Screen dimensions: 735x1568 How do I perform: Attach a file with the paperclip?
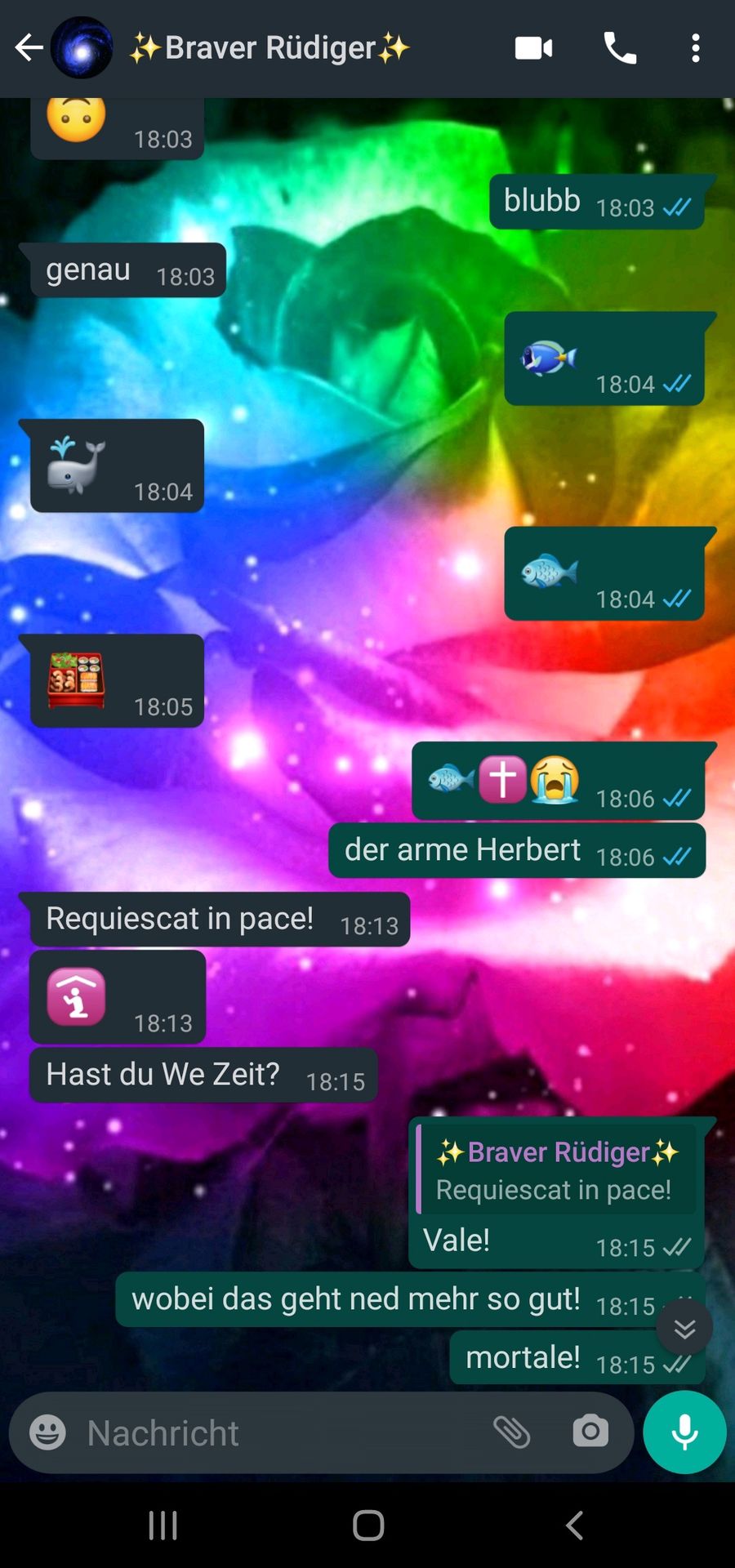[512, 1432]
